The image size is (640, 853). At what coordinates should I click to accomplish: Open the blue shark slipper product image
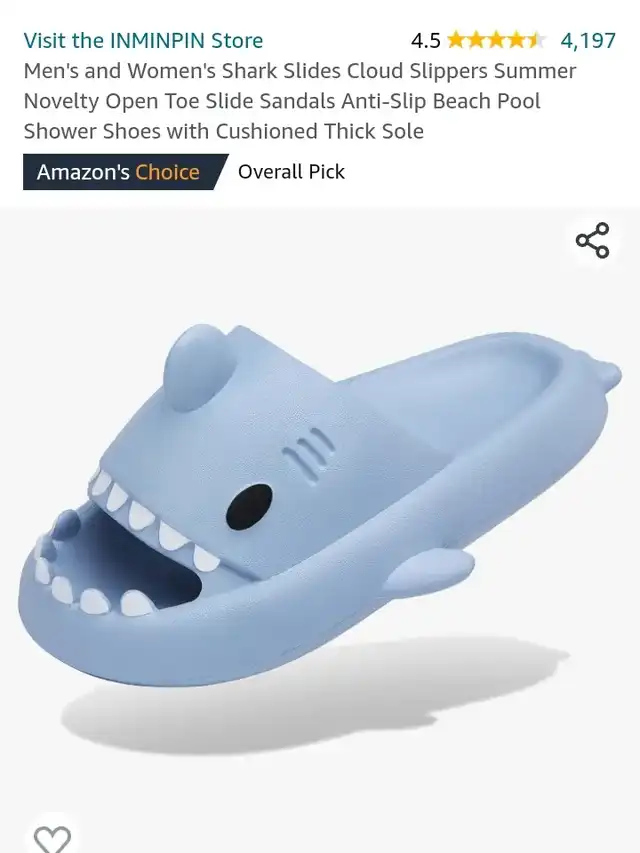(x=318, y=500)
